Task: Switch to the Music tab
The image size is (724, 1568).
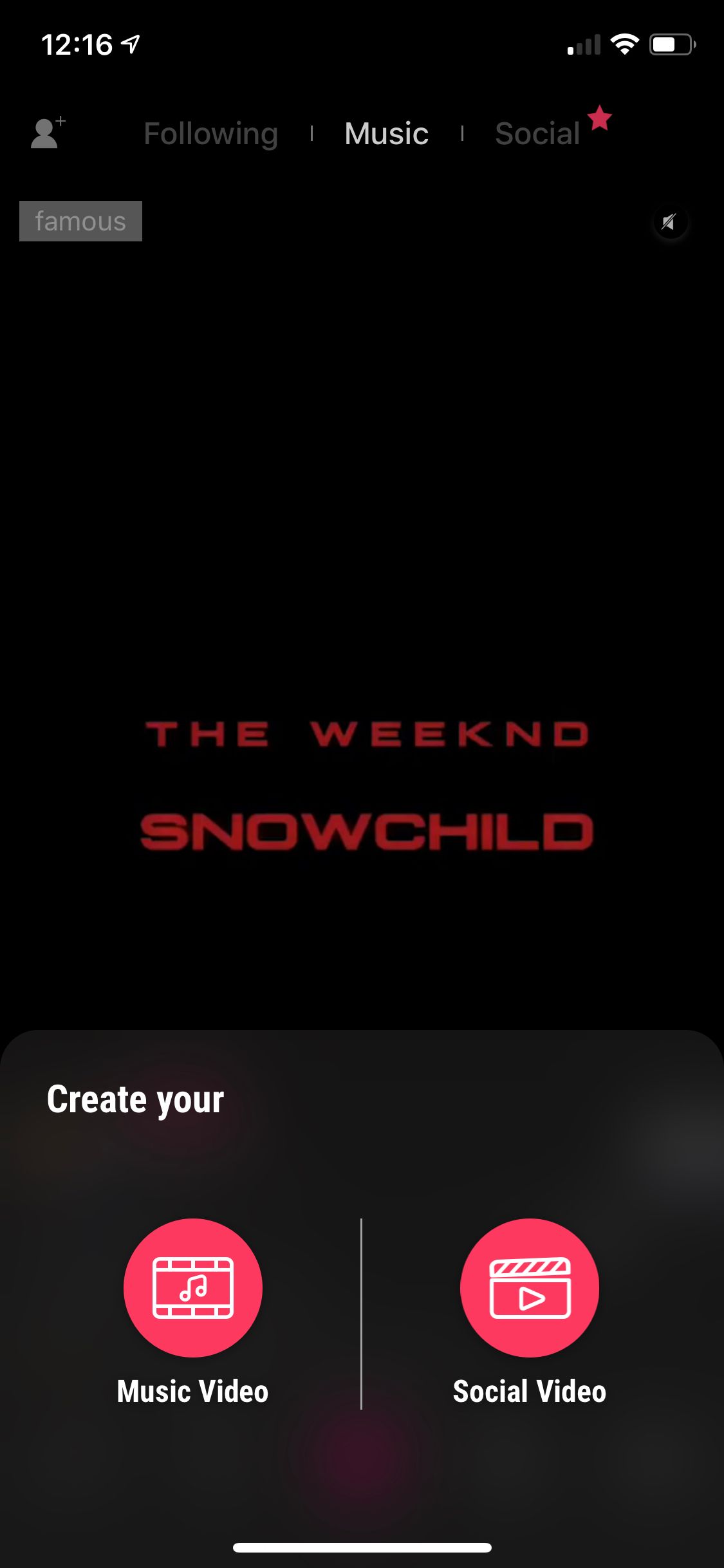Action: click(x=386, y=134)
